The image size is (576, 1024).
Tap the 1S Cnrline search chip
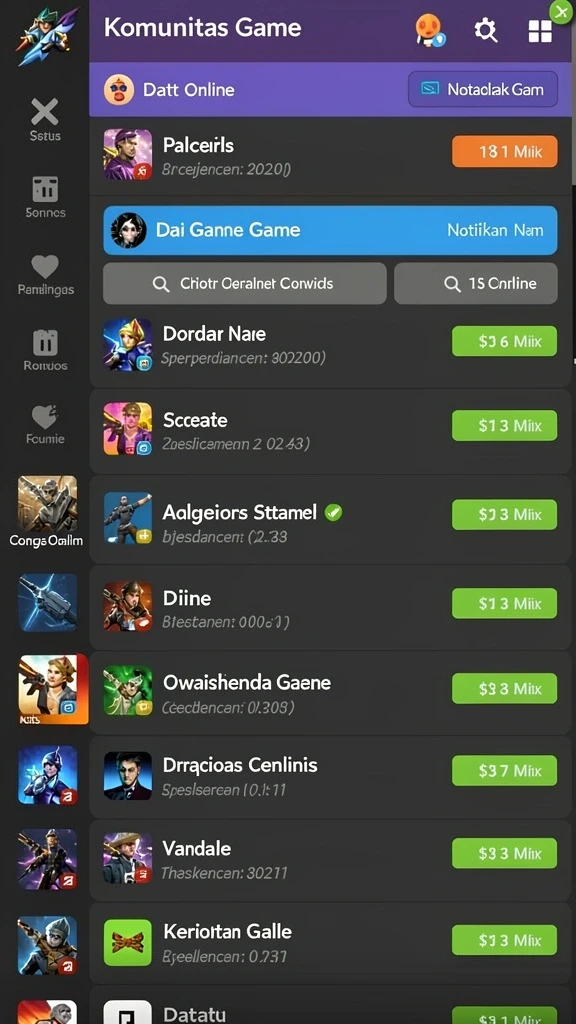pos(476,283)
